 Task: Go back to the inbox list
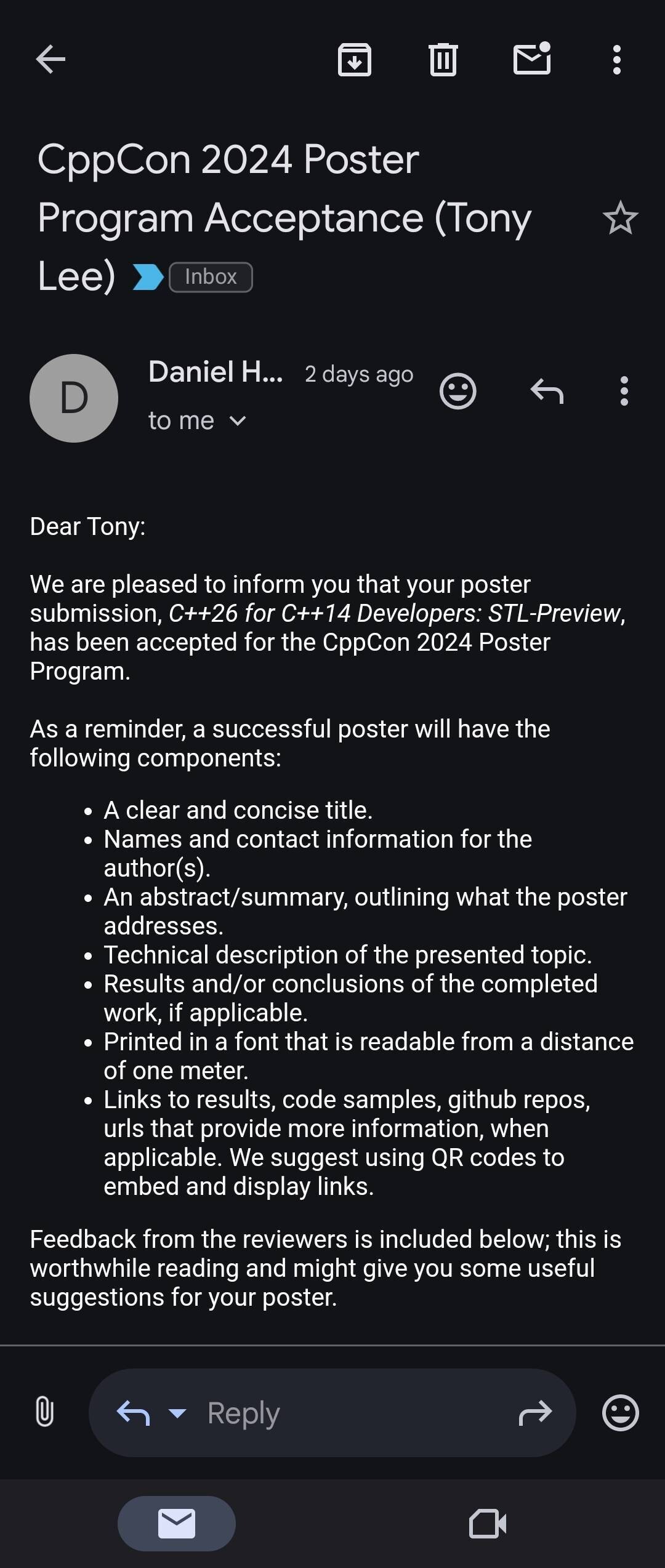(x=50, y=60)
